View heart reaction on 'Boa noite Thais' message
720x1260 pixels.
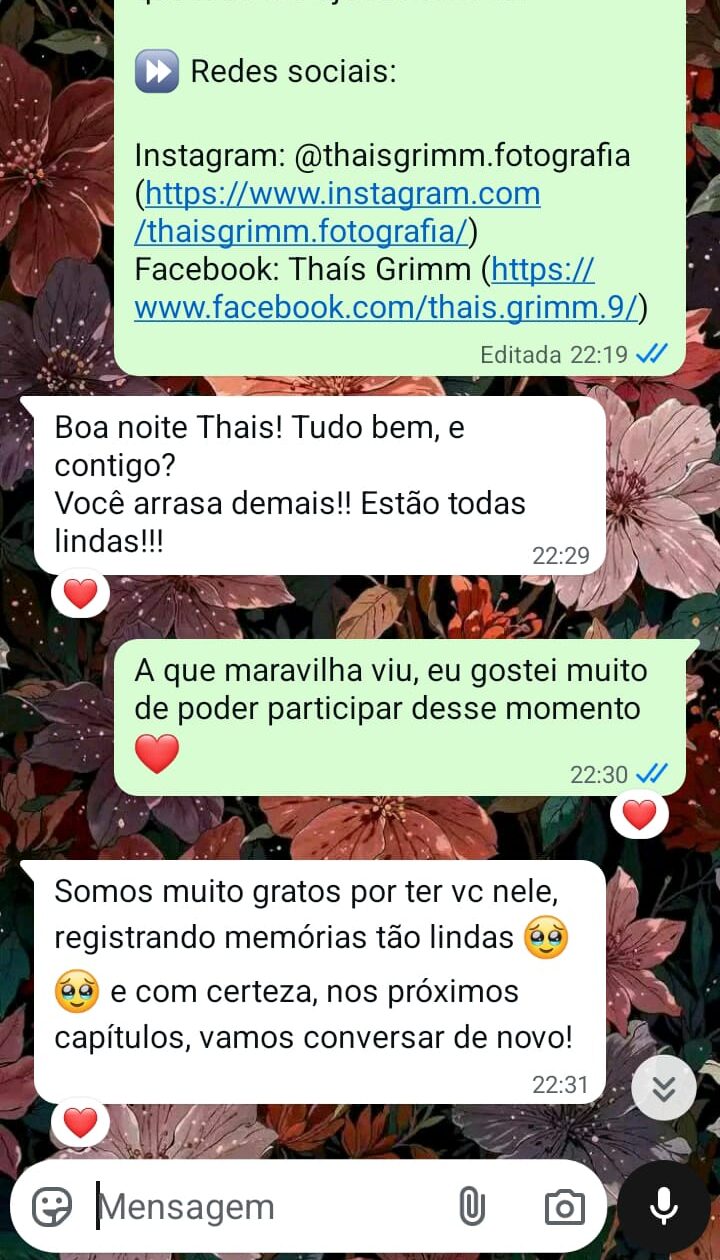[80, 595]
